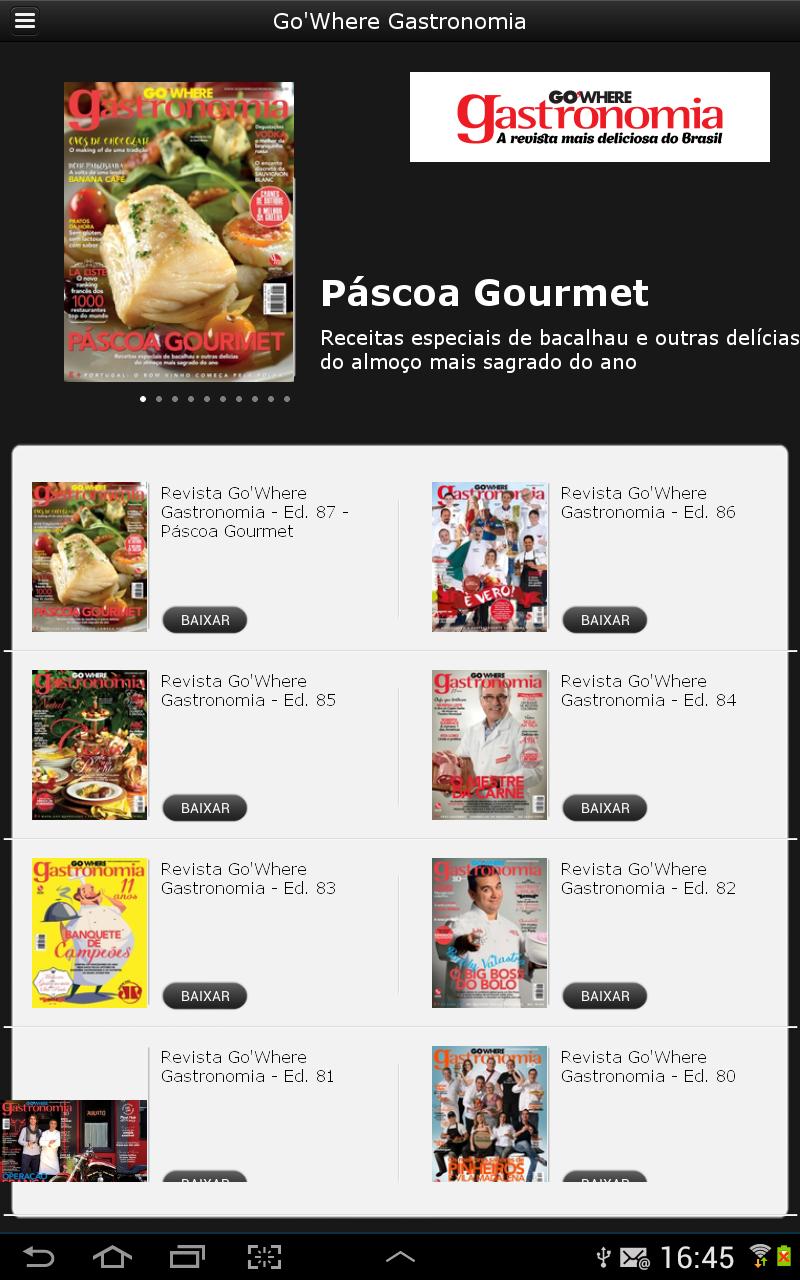This screenshot has width=800, height=1280.
Task: Select the second carousel pagination dot
Action: (159, 399)
